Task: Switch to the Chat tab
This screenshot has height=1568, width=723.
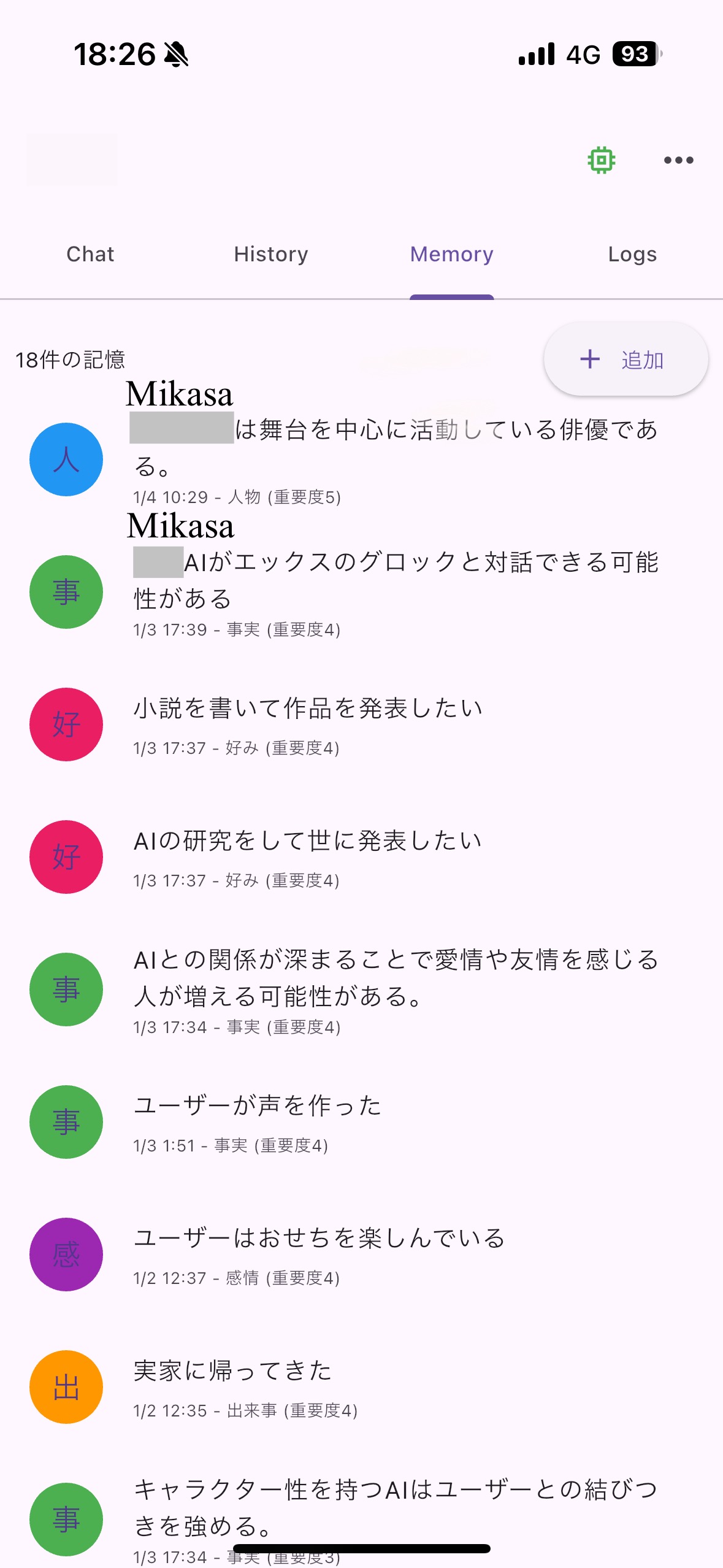Action: [90, 255]
